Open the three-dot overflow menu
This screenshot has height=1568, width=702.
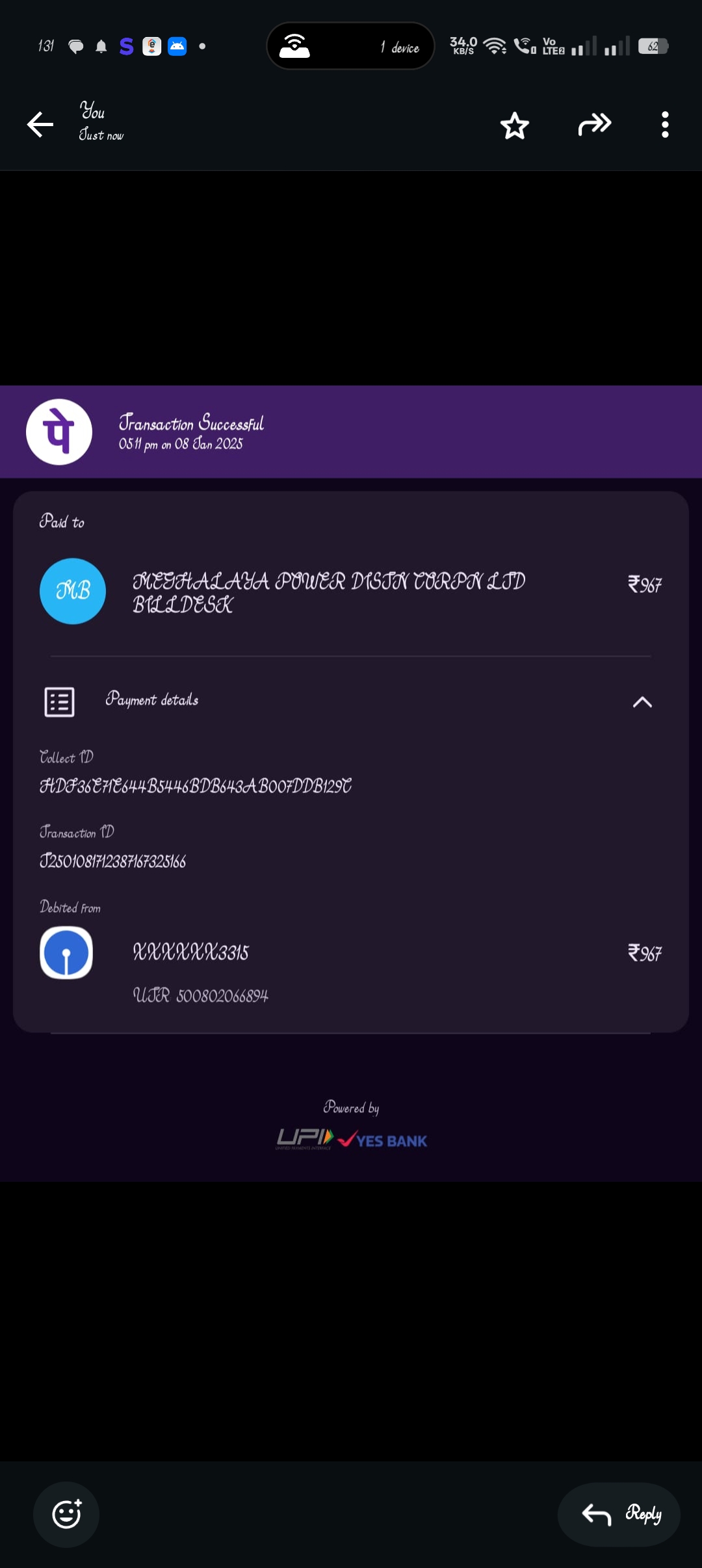pyautogui.click(x=665, y=124)
